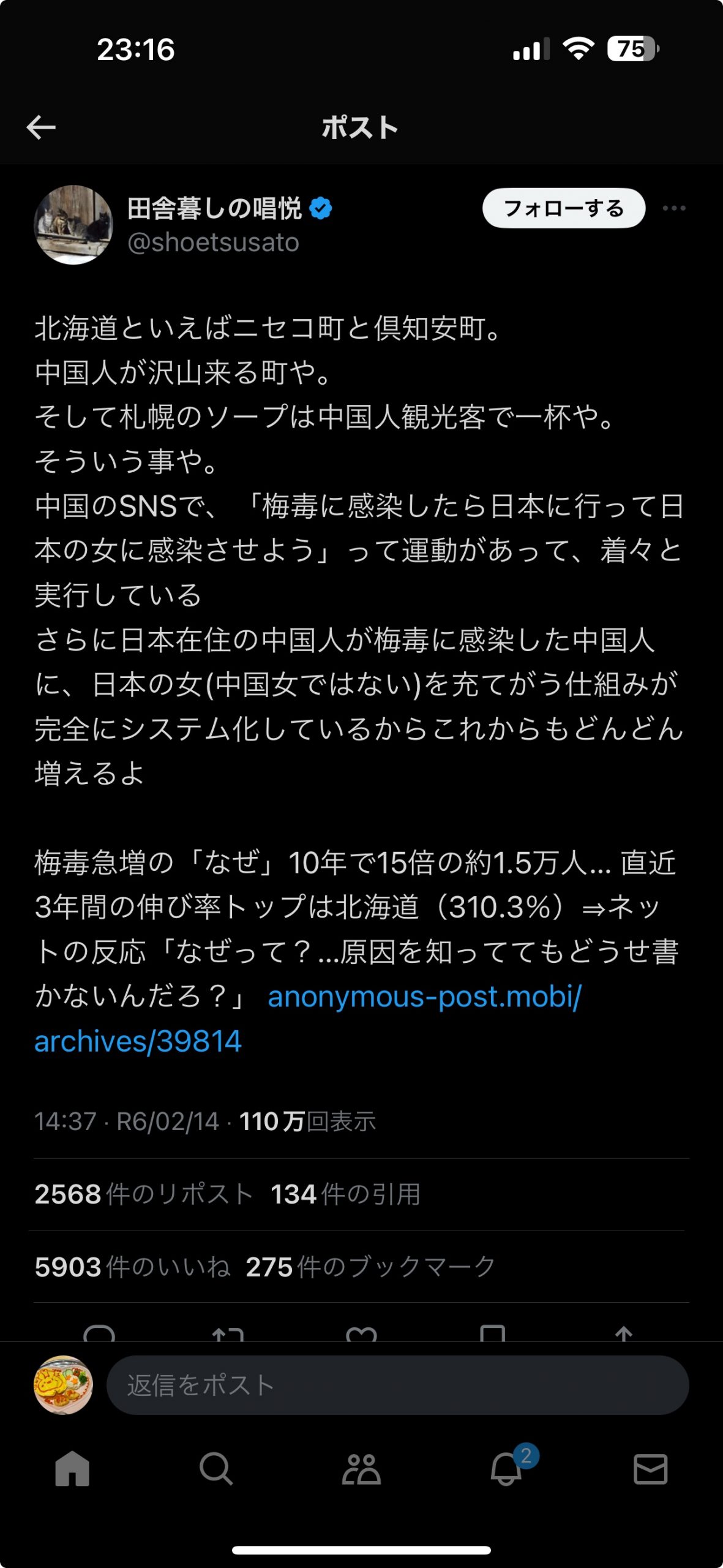Go back using the top-left arrow

click(41, 127)
